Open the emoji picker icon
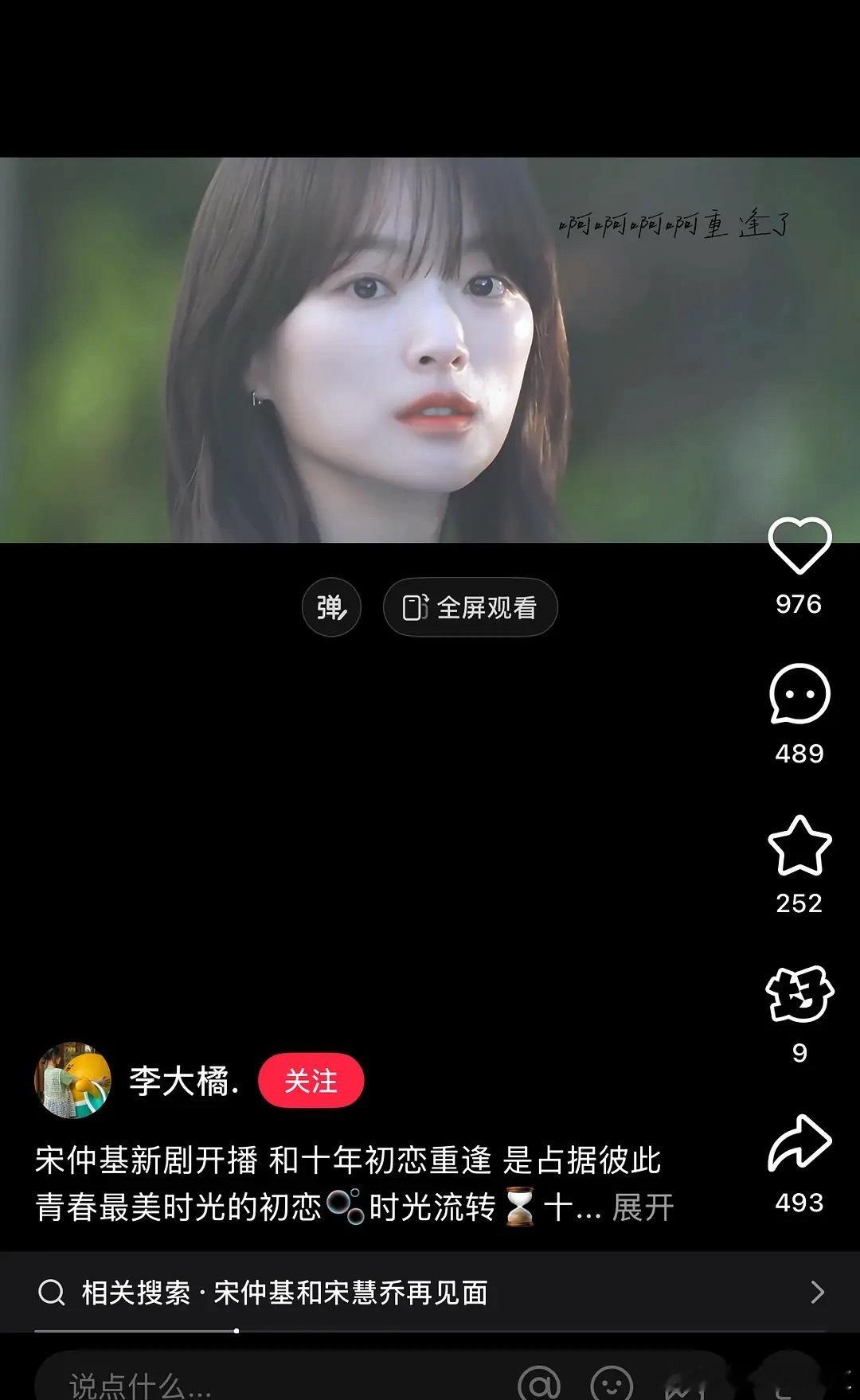860x1400 pixels. click(x=612, y=1383)
